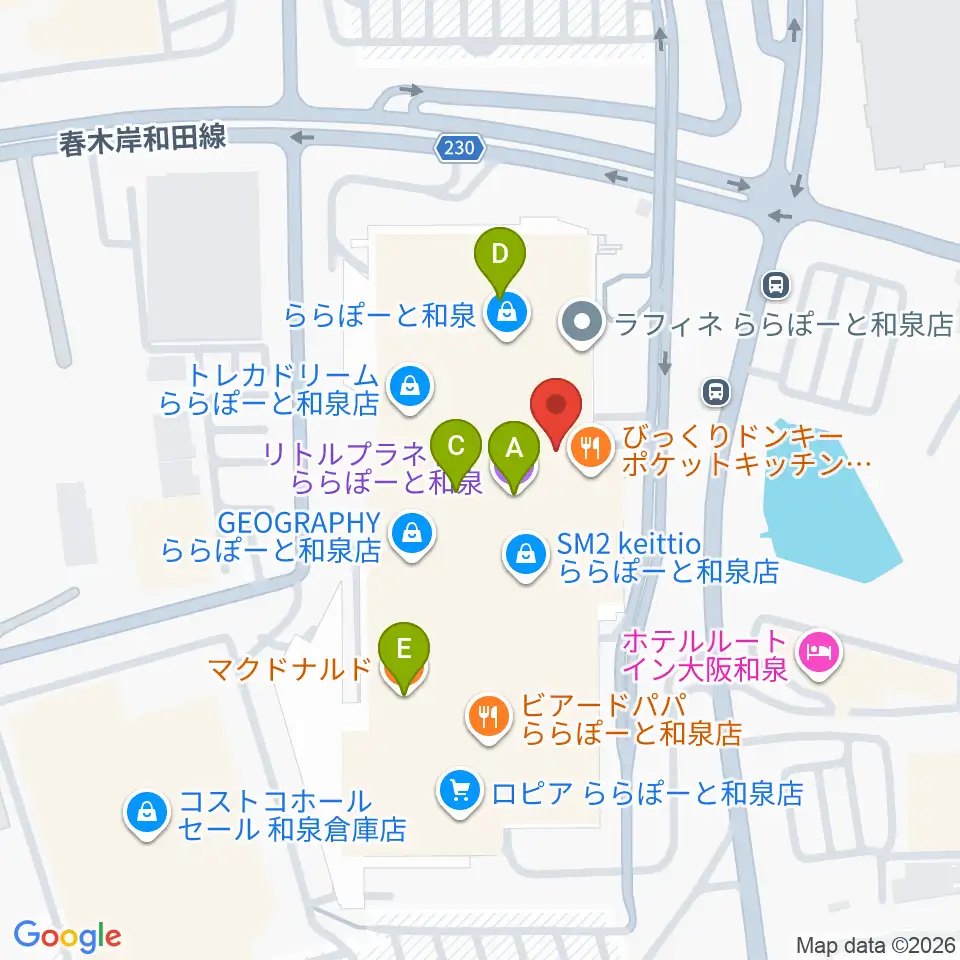Select the GEOGRAPHY ららぽーと和泉店 pin
Image resolution: width=960 pixels, height=960 pixels.
pyautogui.click(x=412, y=535)
